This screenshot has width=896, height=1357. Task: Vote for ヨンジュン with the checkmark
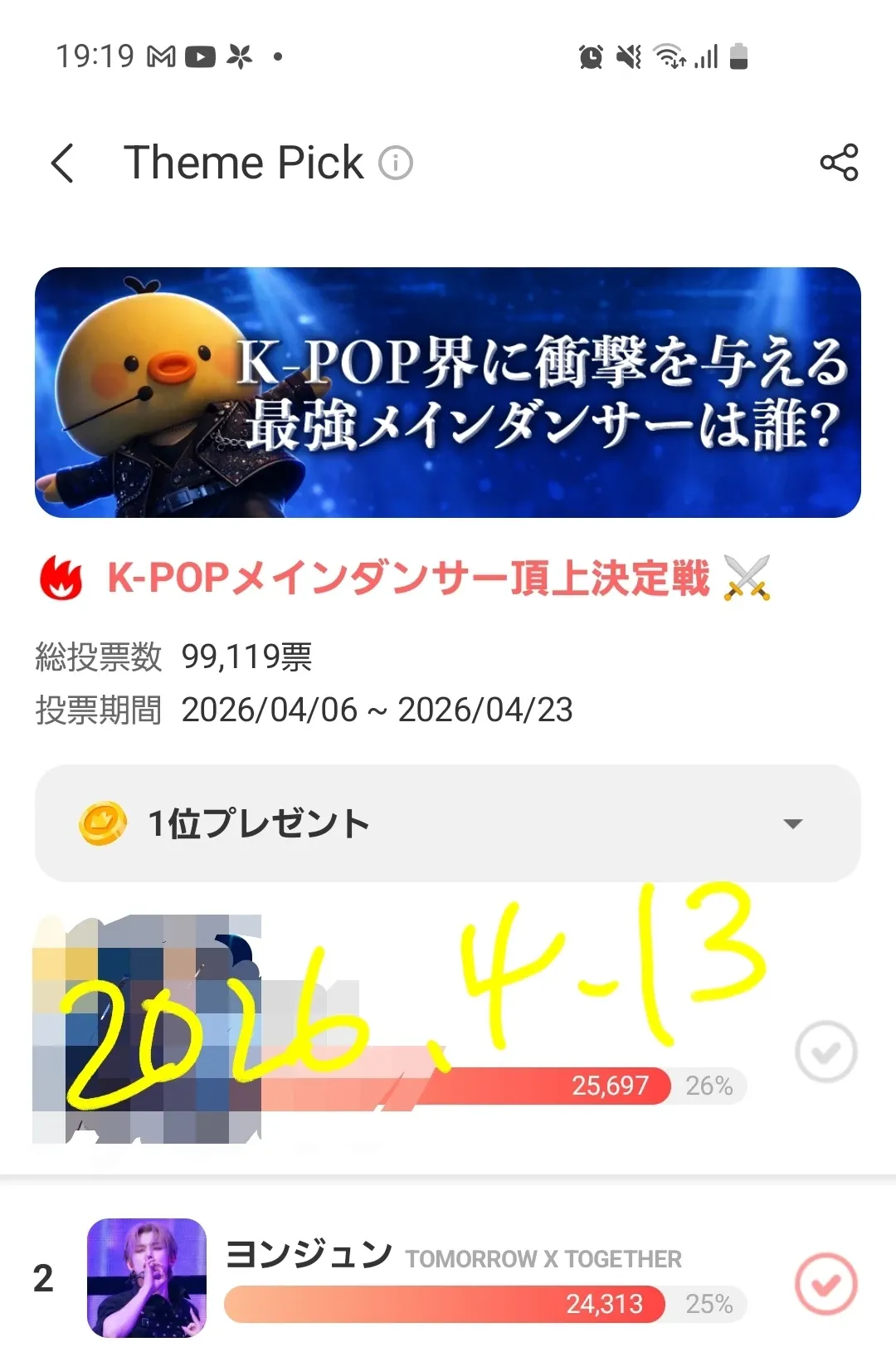pyautogui.click(x=825, y=1283)
